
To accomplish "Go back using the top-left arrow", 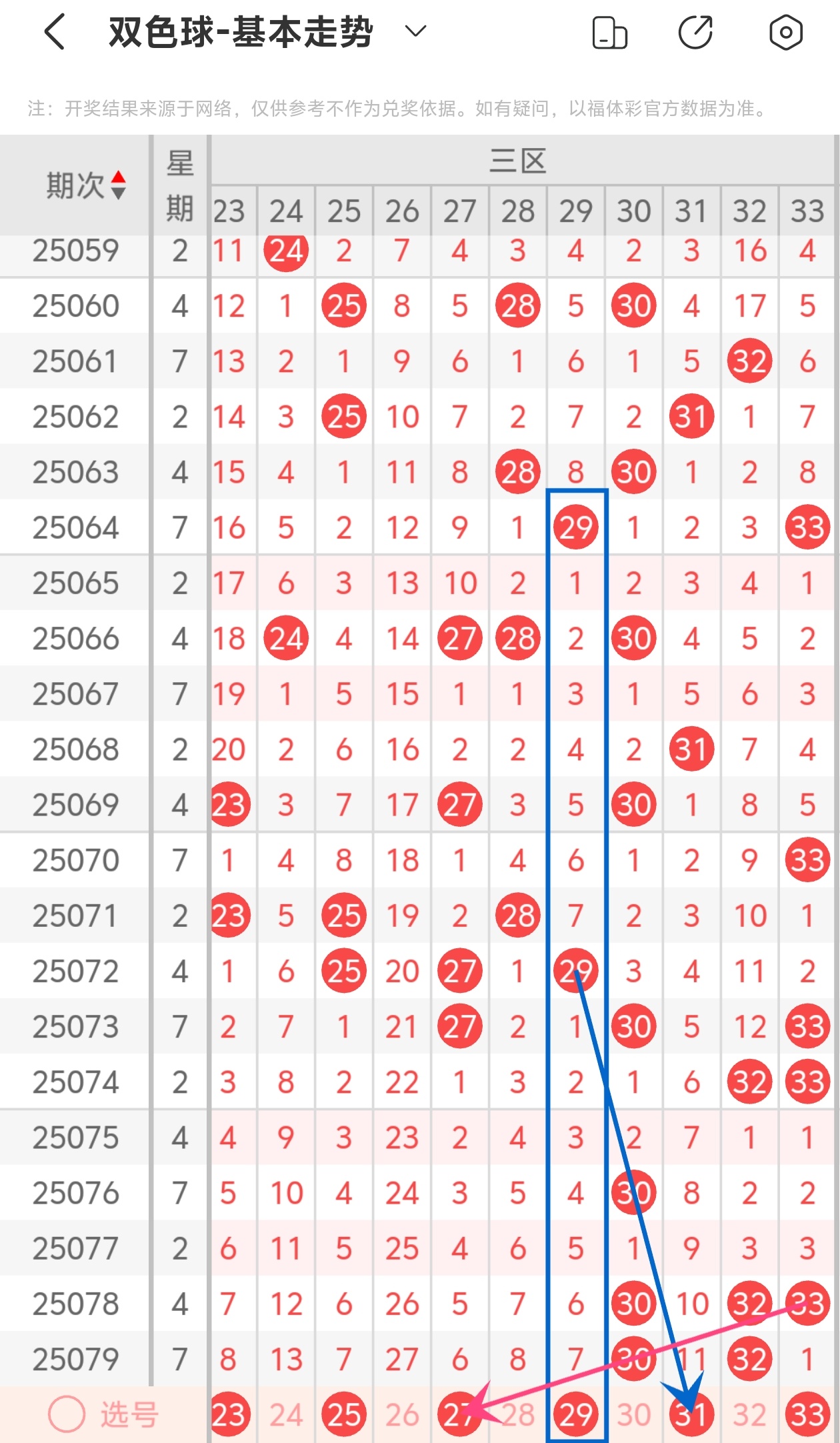I will (x=55, y=32).
